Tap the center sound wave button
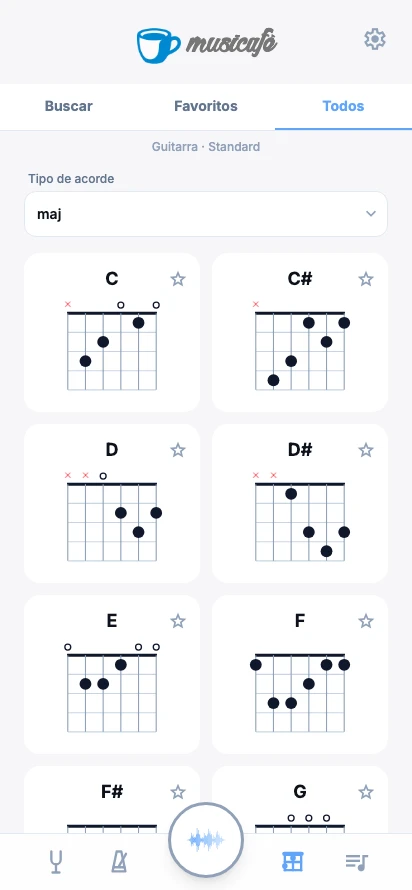412x890 pixels. (x=206, y=840)
